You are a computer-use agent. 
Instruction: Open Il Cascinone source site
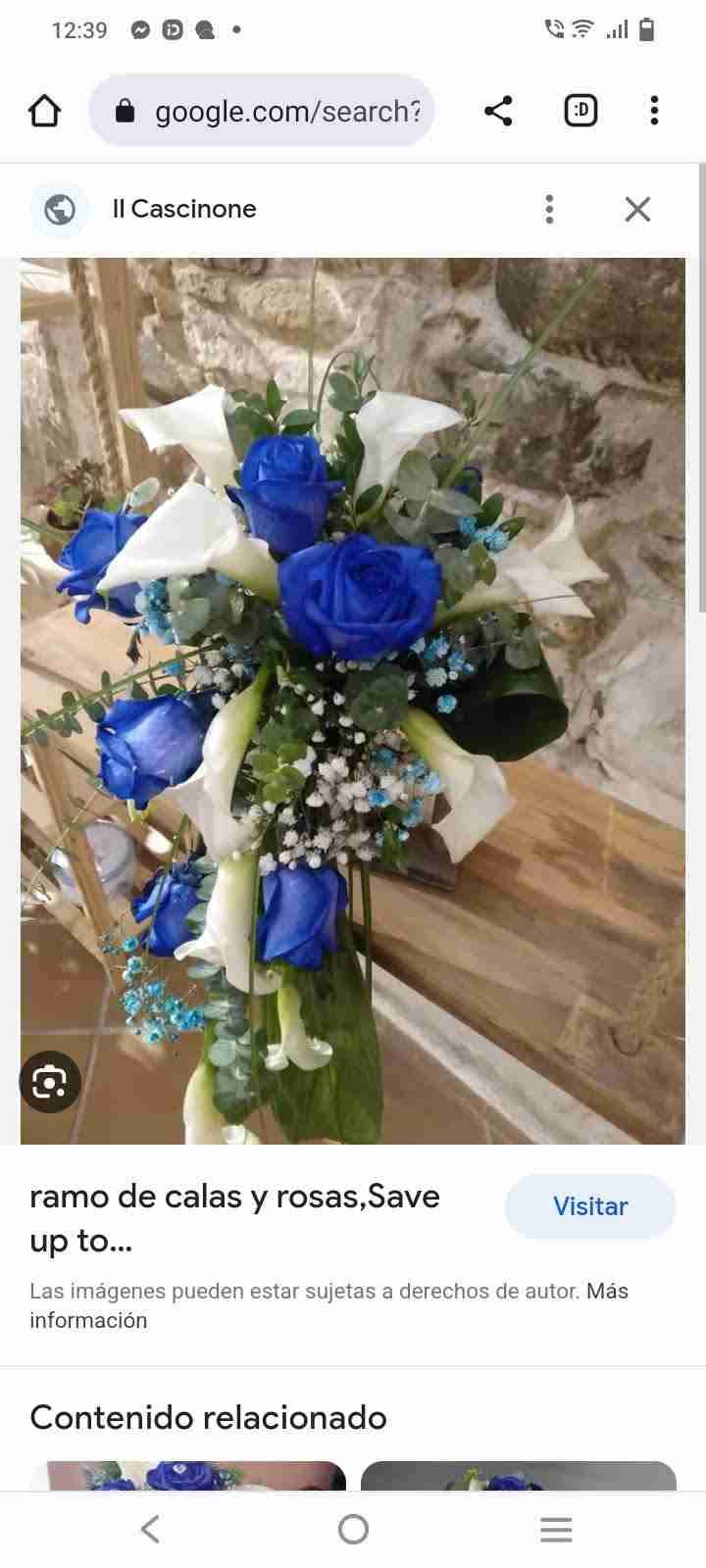[x=183, y=209]
